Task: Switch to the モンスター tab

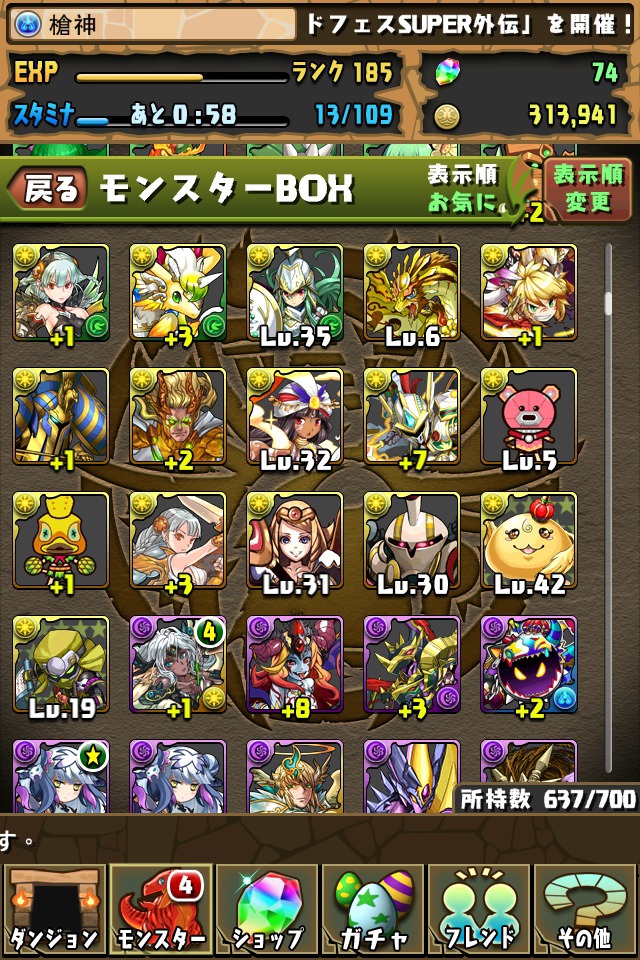Action: click(160, 910)
